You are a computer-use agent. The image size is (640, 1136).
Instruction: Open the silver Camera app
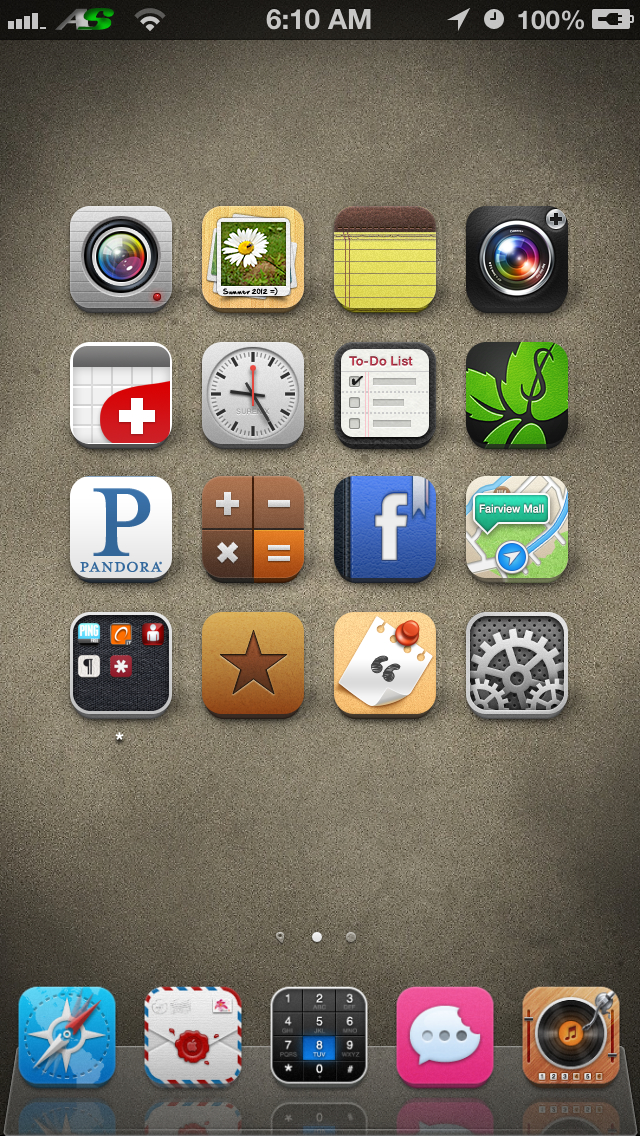121,258
